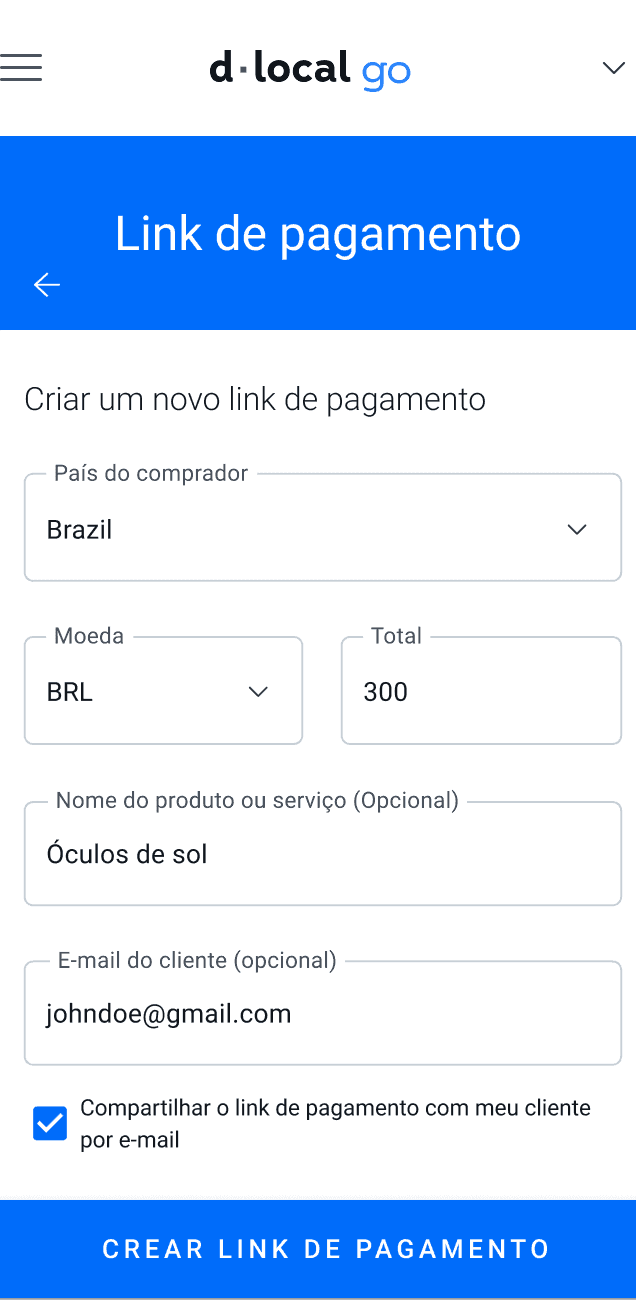This screenshot has height=1300, width=636.
Task: Go back using the arrow
Action: (47, 285)
